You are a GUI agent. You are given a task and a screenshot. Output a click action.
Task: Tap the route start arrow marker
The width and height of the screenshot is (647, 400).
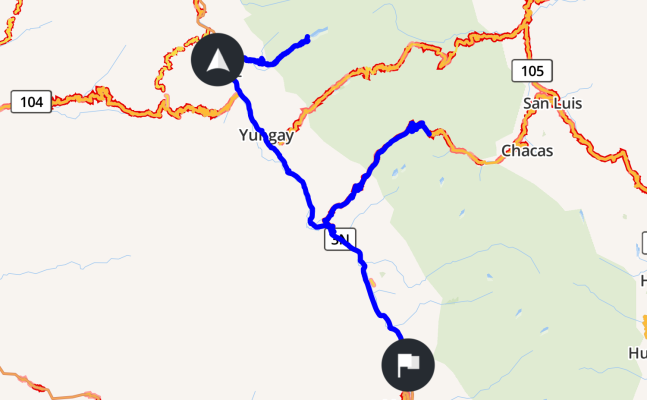(x=217, y=62)
